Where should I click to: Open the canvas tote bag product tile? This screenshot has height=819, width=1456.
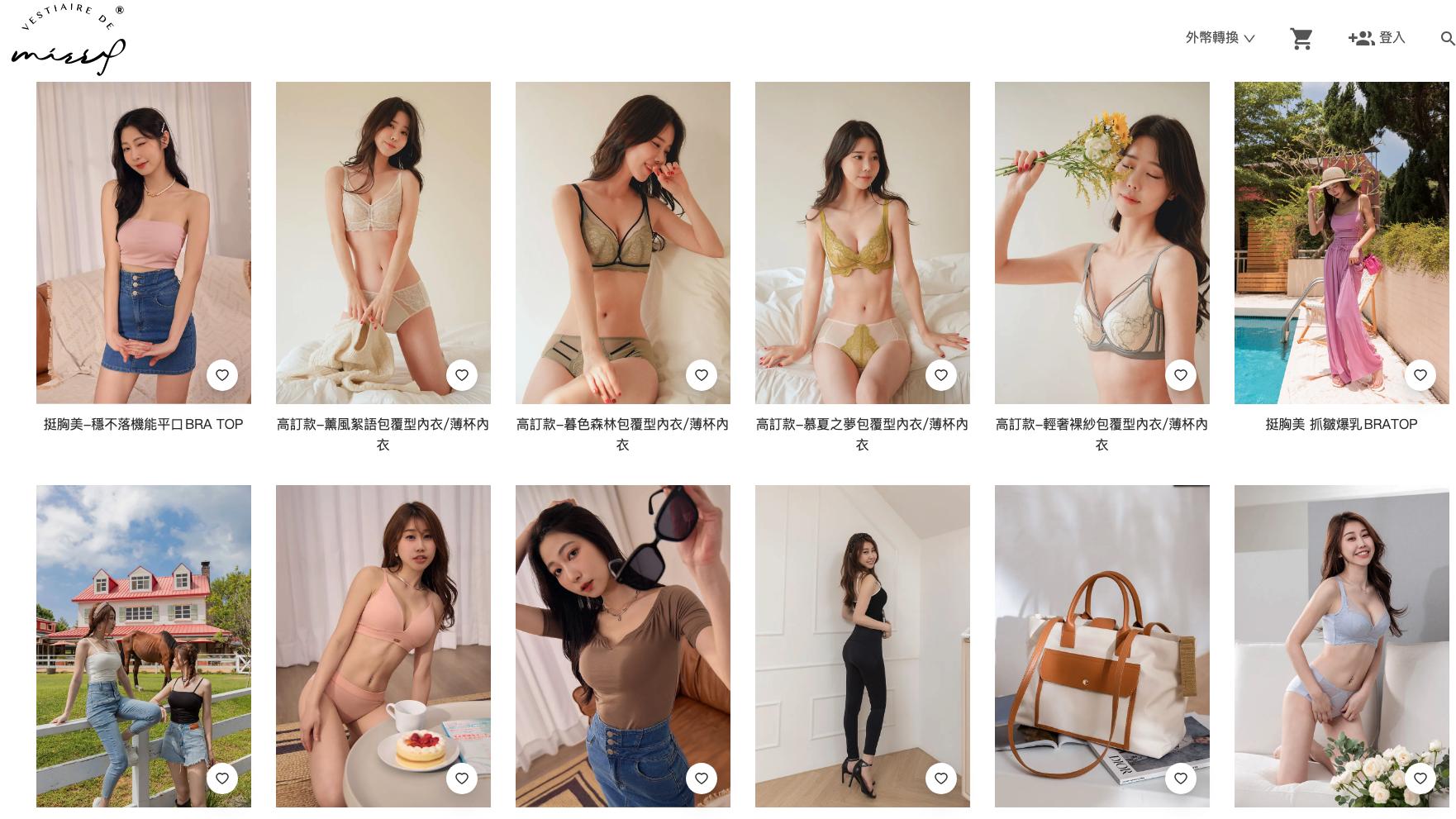tap(1102, 645)
